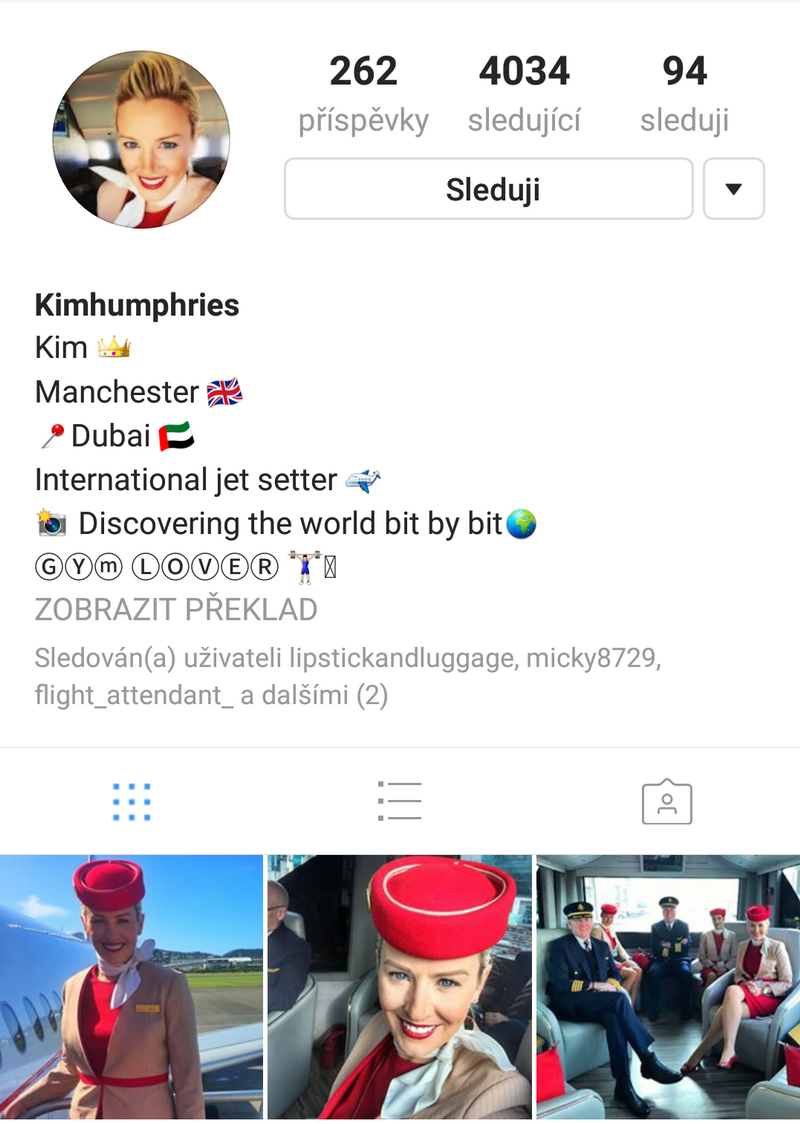Tap ZOBRAZIT PŘEKLAD to translate bio

(176, 609)
